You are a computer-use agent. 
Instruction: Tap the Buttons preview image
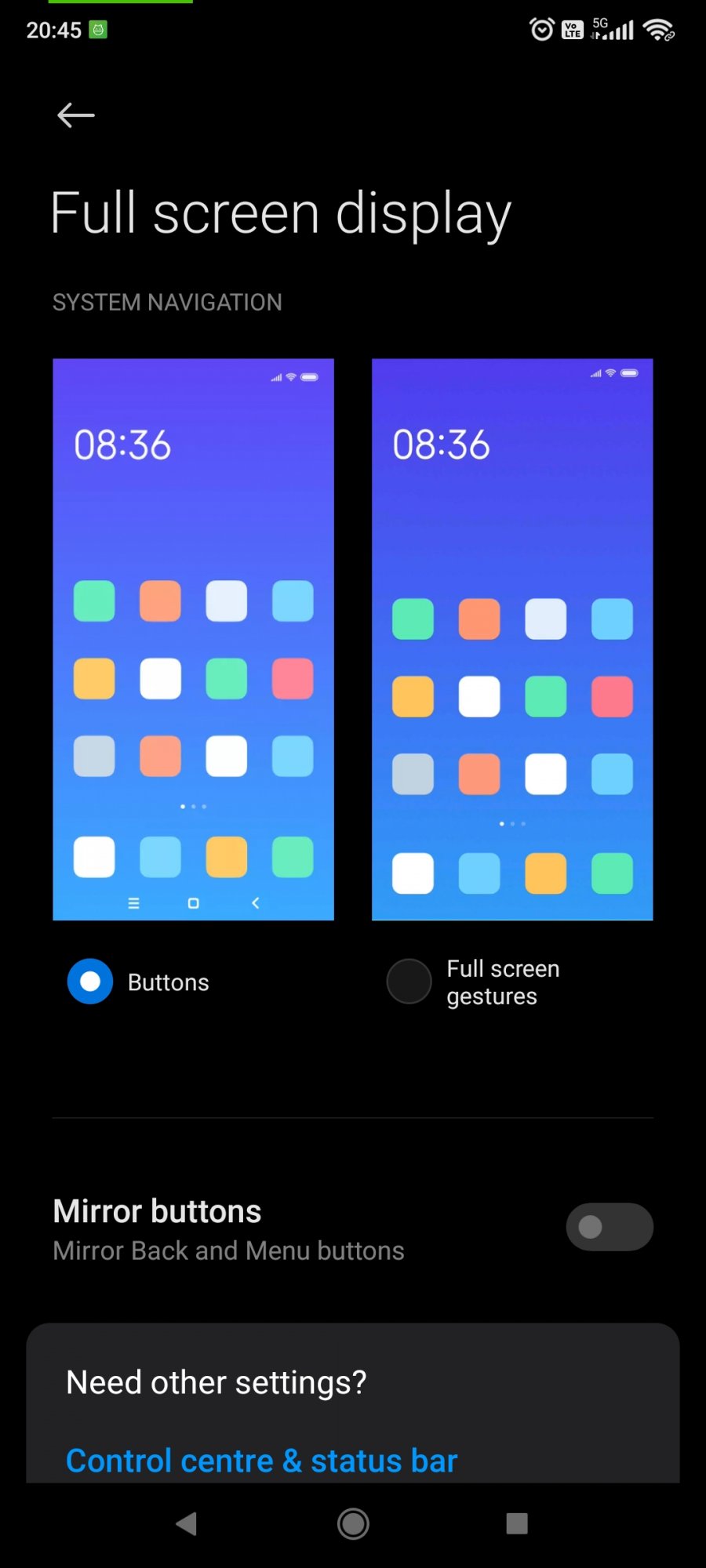(193, 639)
